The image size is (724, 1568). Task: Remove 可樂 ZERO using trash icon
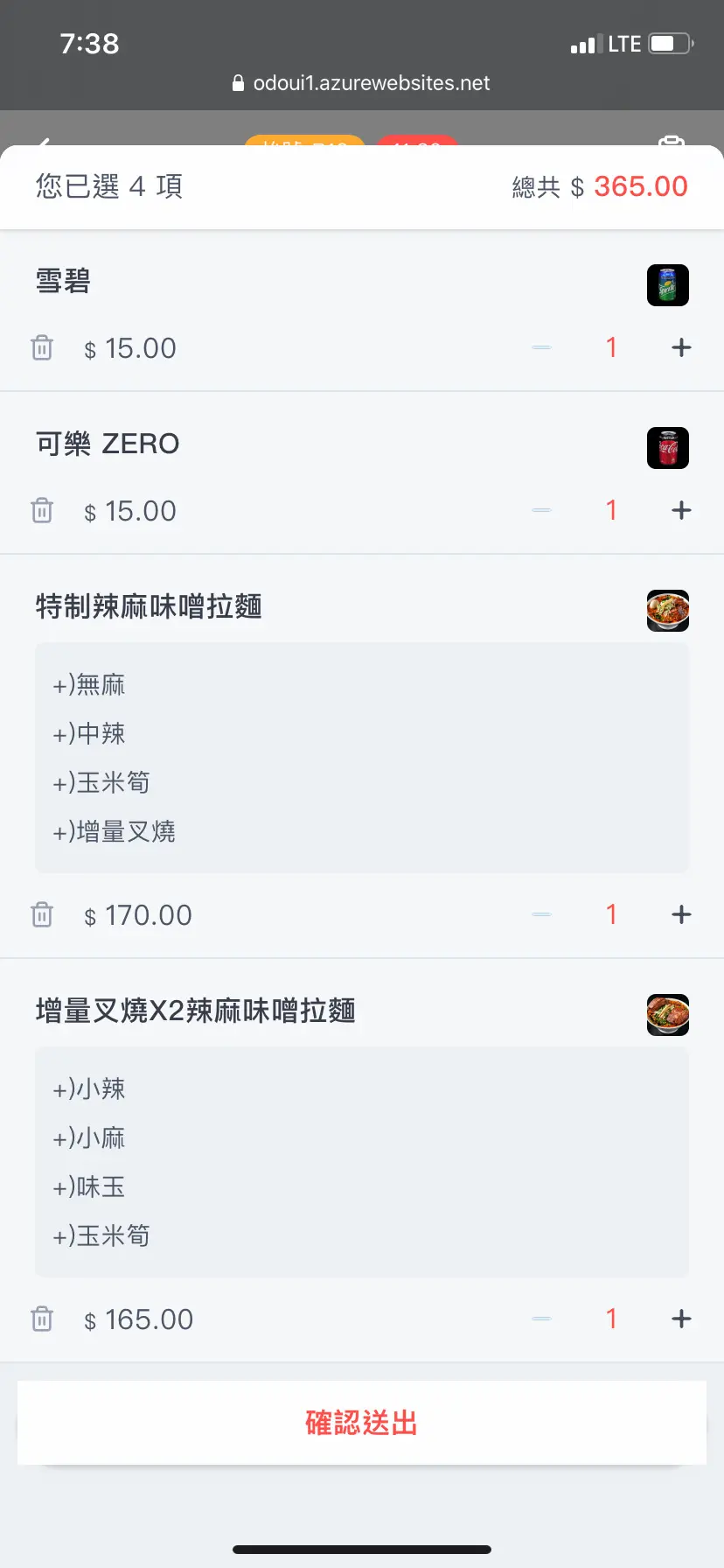42,511
